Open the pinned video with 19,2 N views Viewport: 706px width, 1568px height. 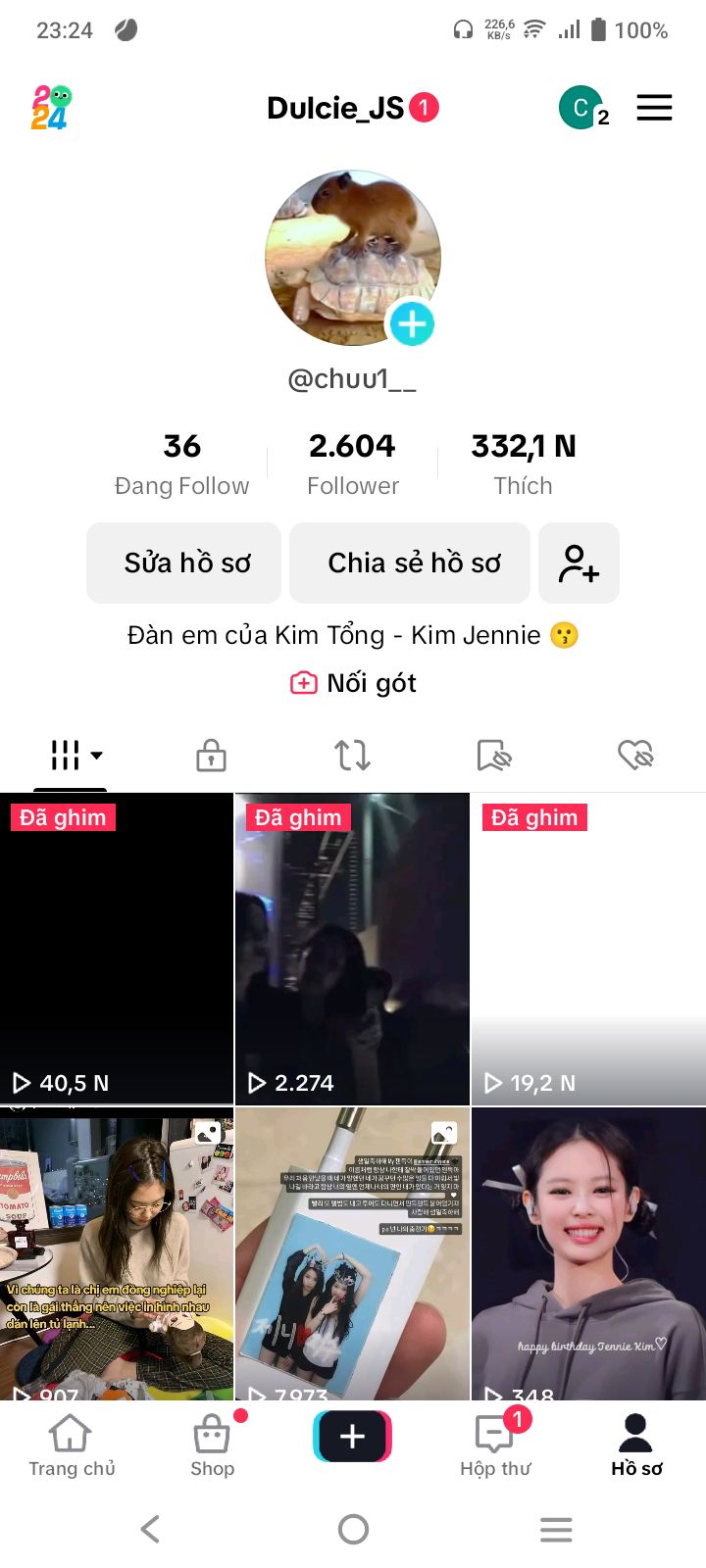pyautogui.click(x=588, y=949)
